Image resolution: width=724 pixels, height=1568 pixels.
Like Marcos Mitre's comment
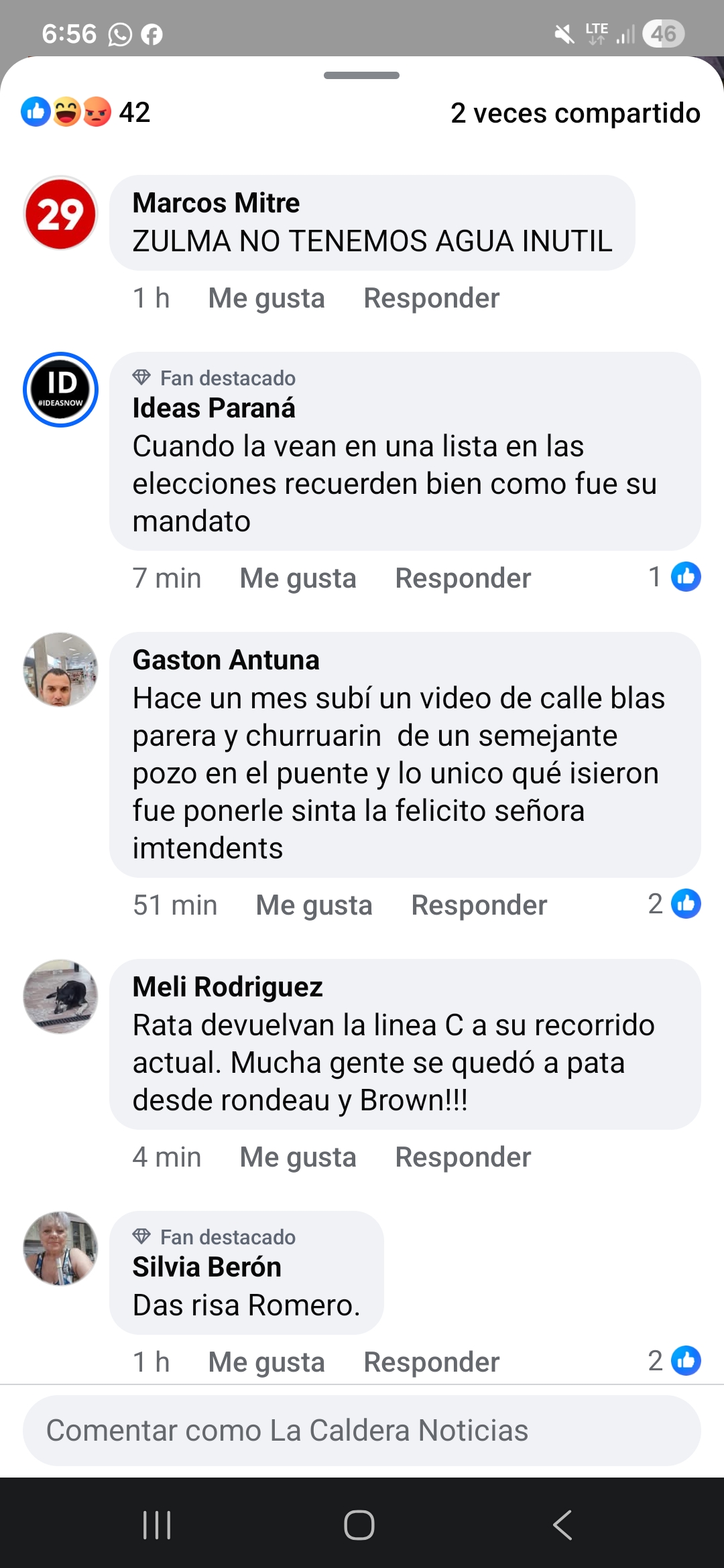tap(266, 298)
